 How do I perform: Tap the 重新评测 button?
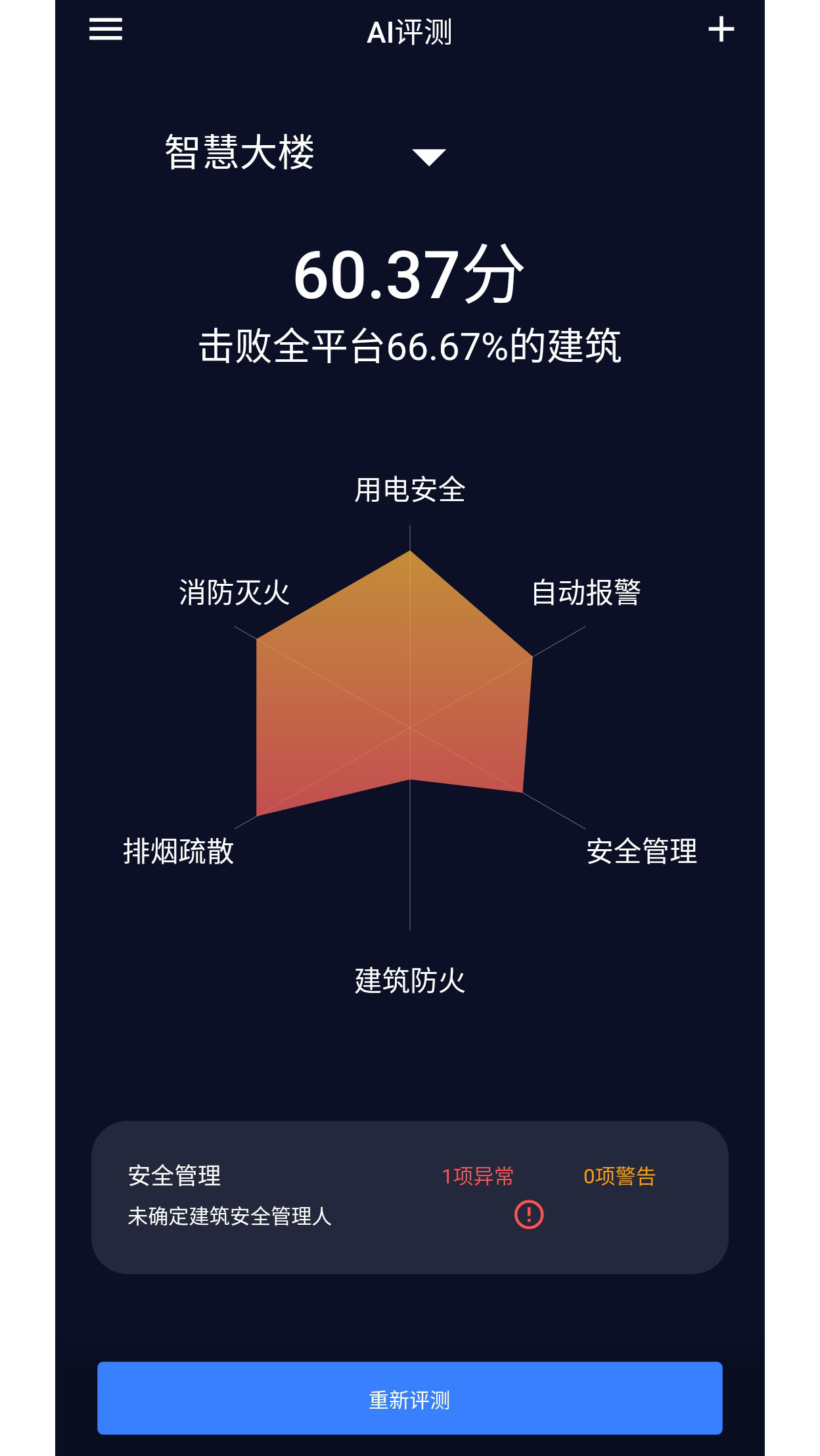409,1398
